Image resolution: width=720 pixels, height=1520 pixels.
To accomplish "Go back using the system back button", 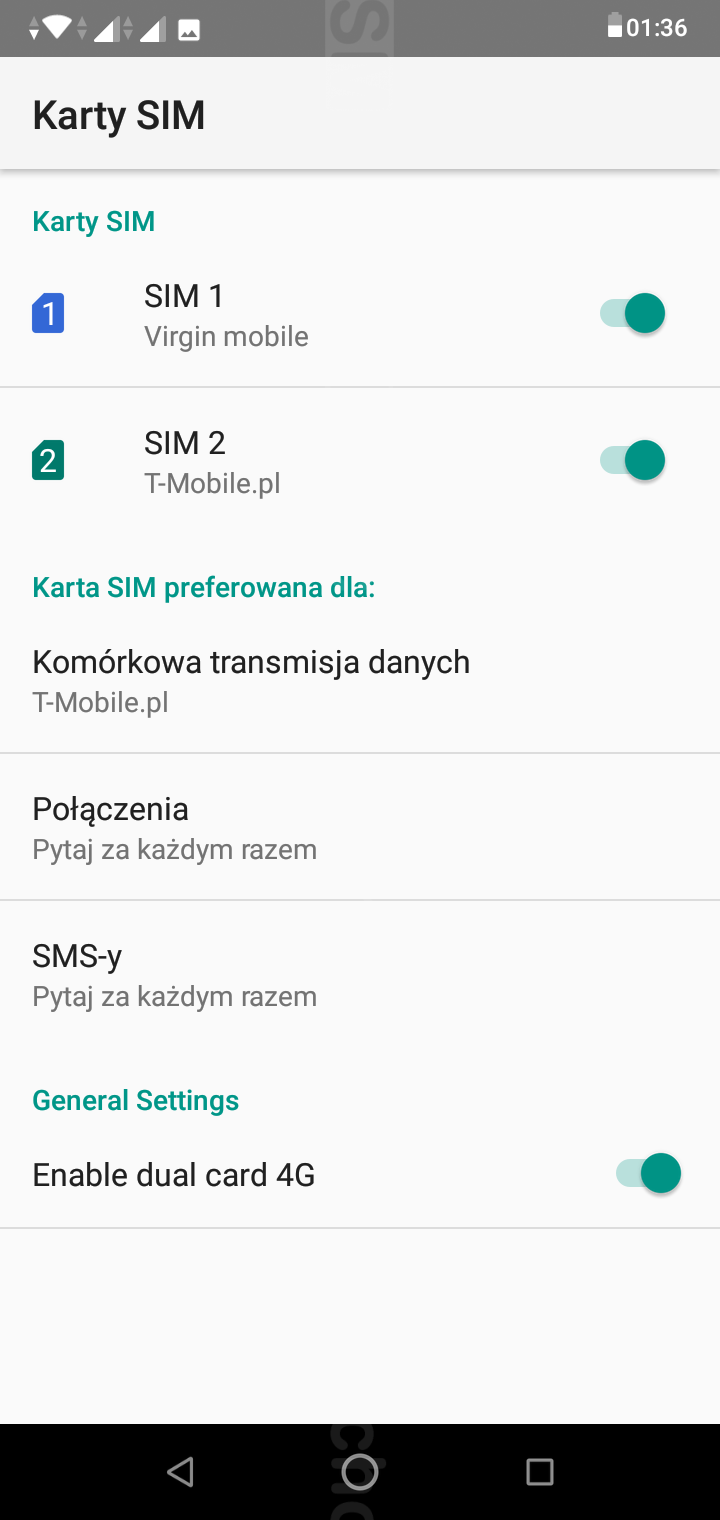I will point(180,1471).
